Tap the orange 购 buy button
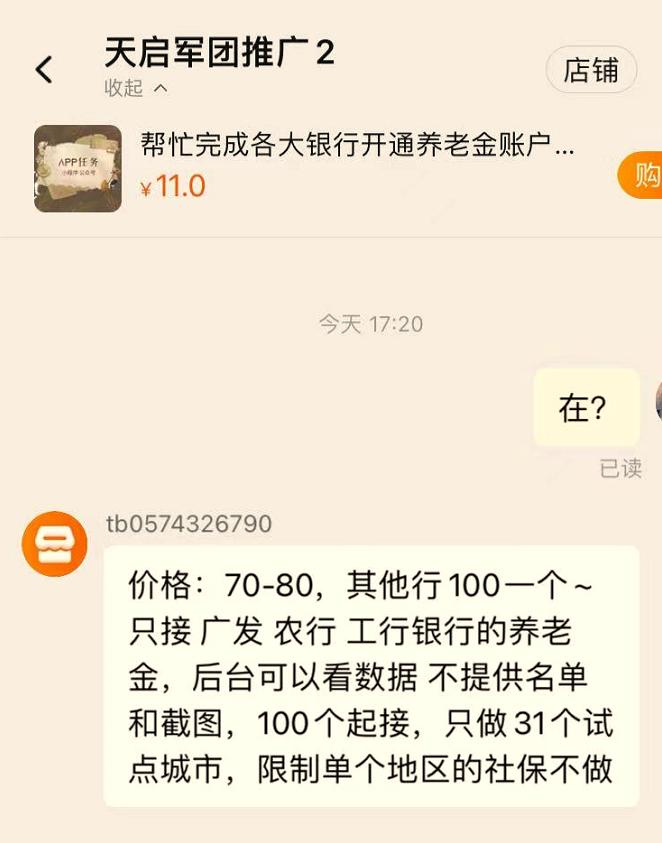This screenshot has width=662, height=843. click(644, 176)
